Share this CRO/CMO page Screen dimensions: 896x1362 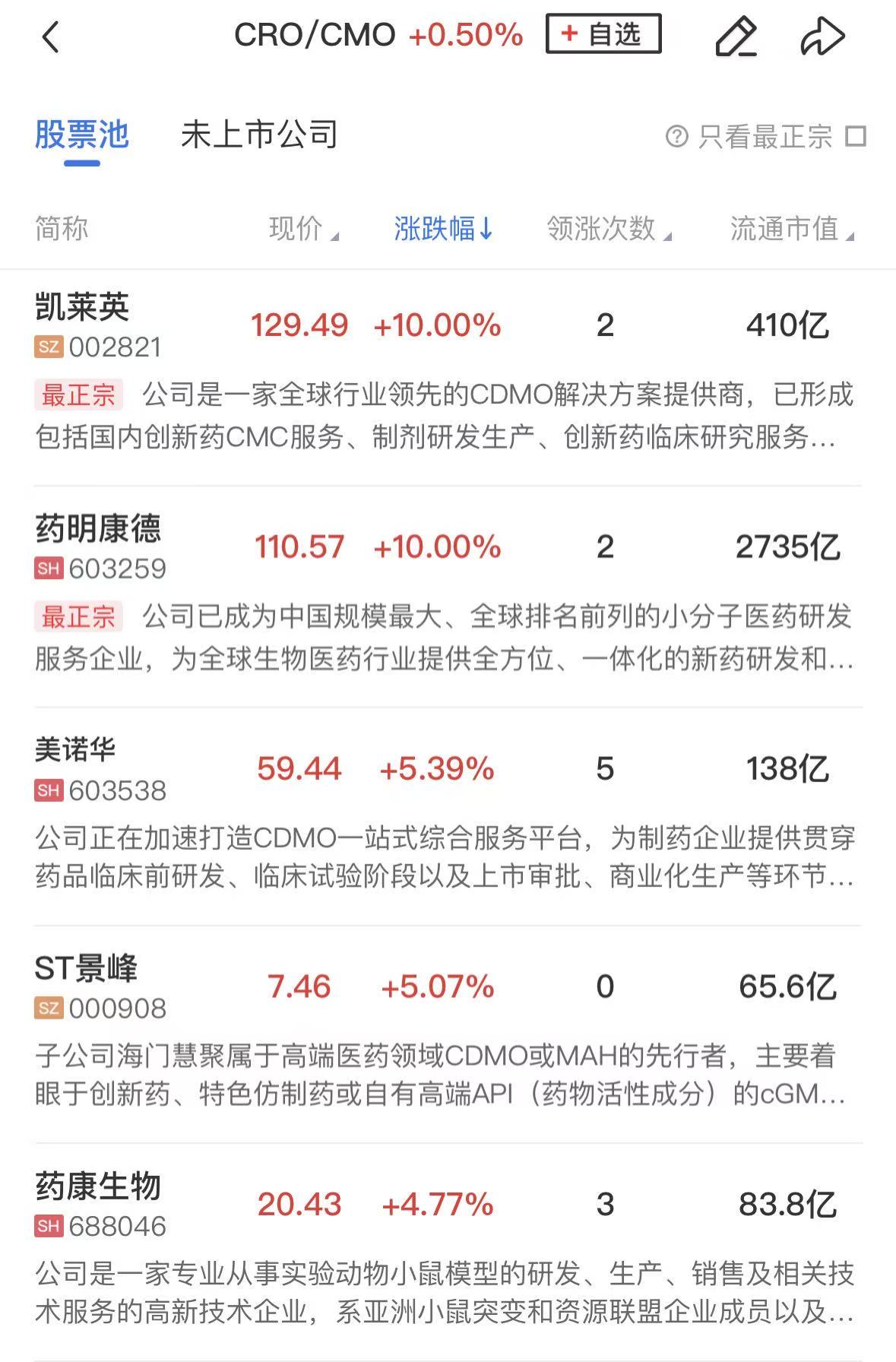(822, 36)
